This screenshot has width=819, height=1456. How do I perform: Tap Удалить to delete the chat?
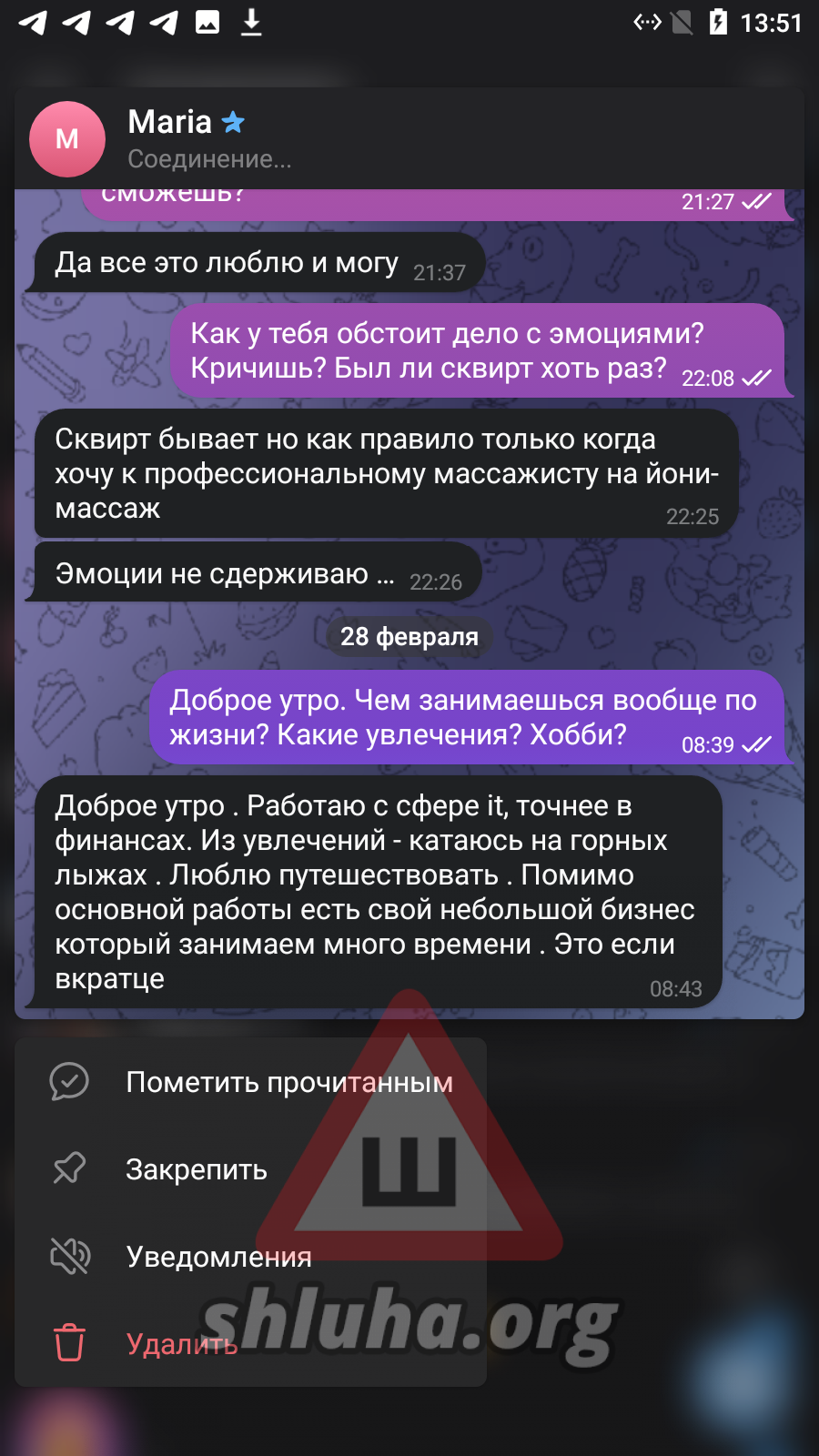pos(250,1344)
